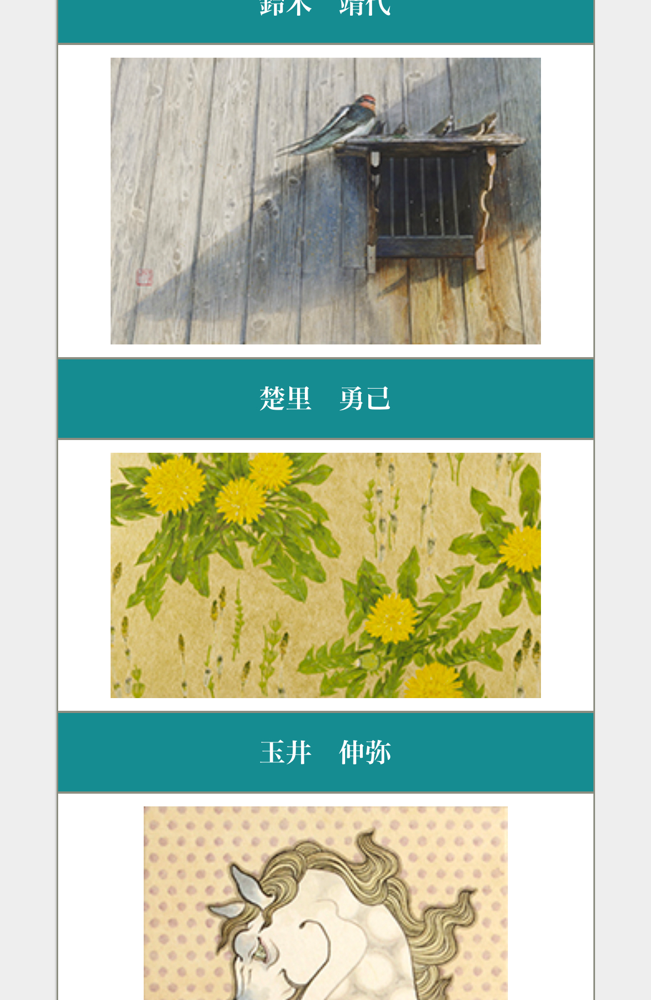The width and height of the screenshot is (651, 1000).
Task: Open the horse painting under 玉井 伸弥
Action: pos(325,903)
